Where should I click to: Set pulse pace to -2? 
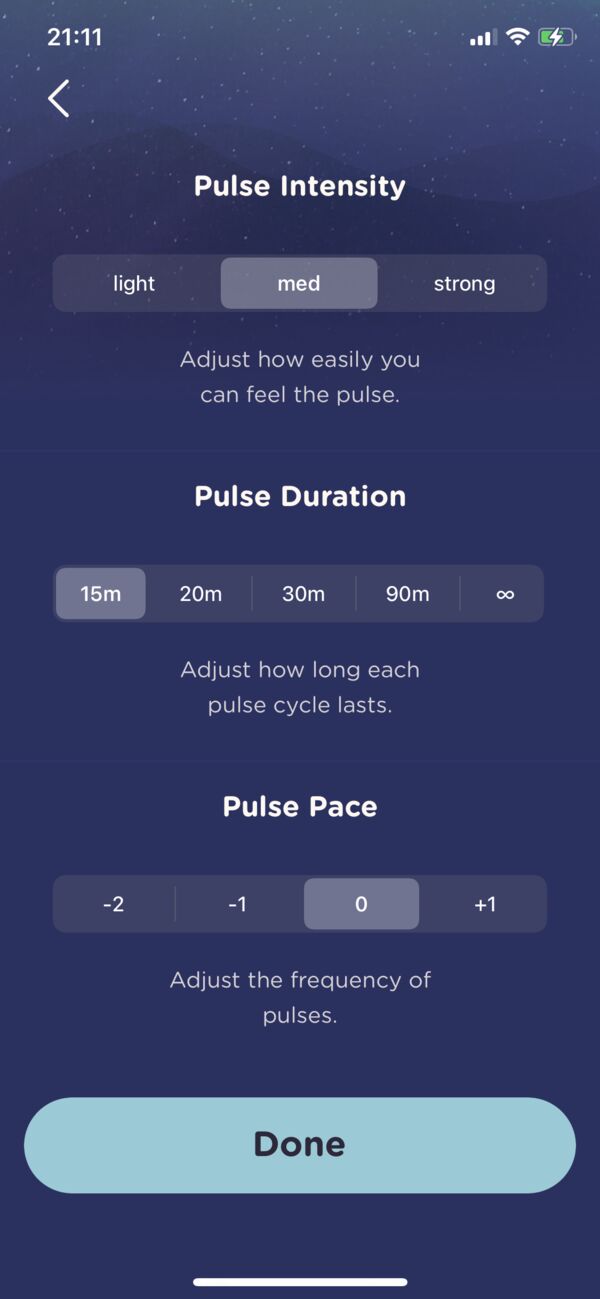click(114, 904)
